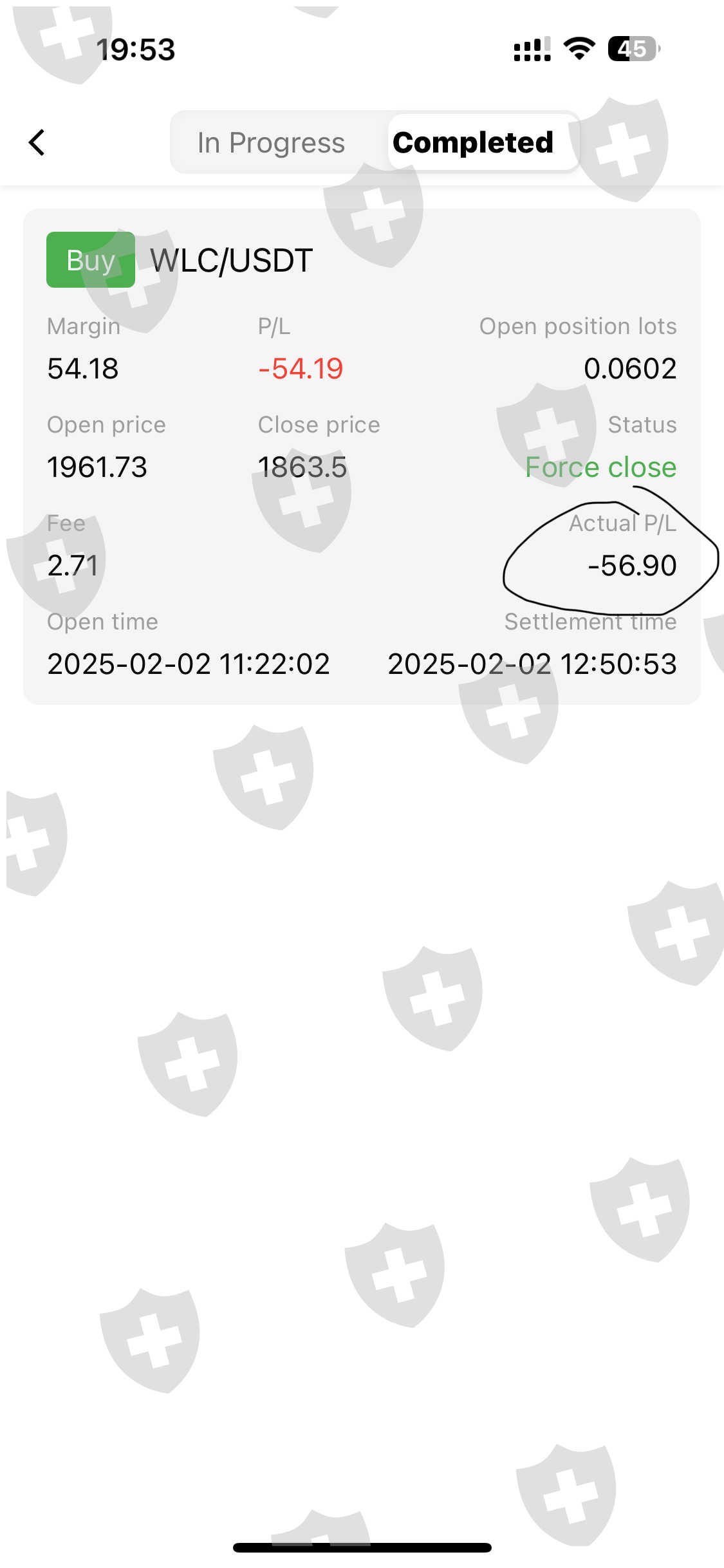Switch to the In Progress tab
Screen dimensions: 724x1568
click(x=271, y=143)
